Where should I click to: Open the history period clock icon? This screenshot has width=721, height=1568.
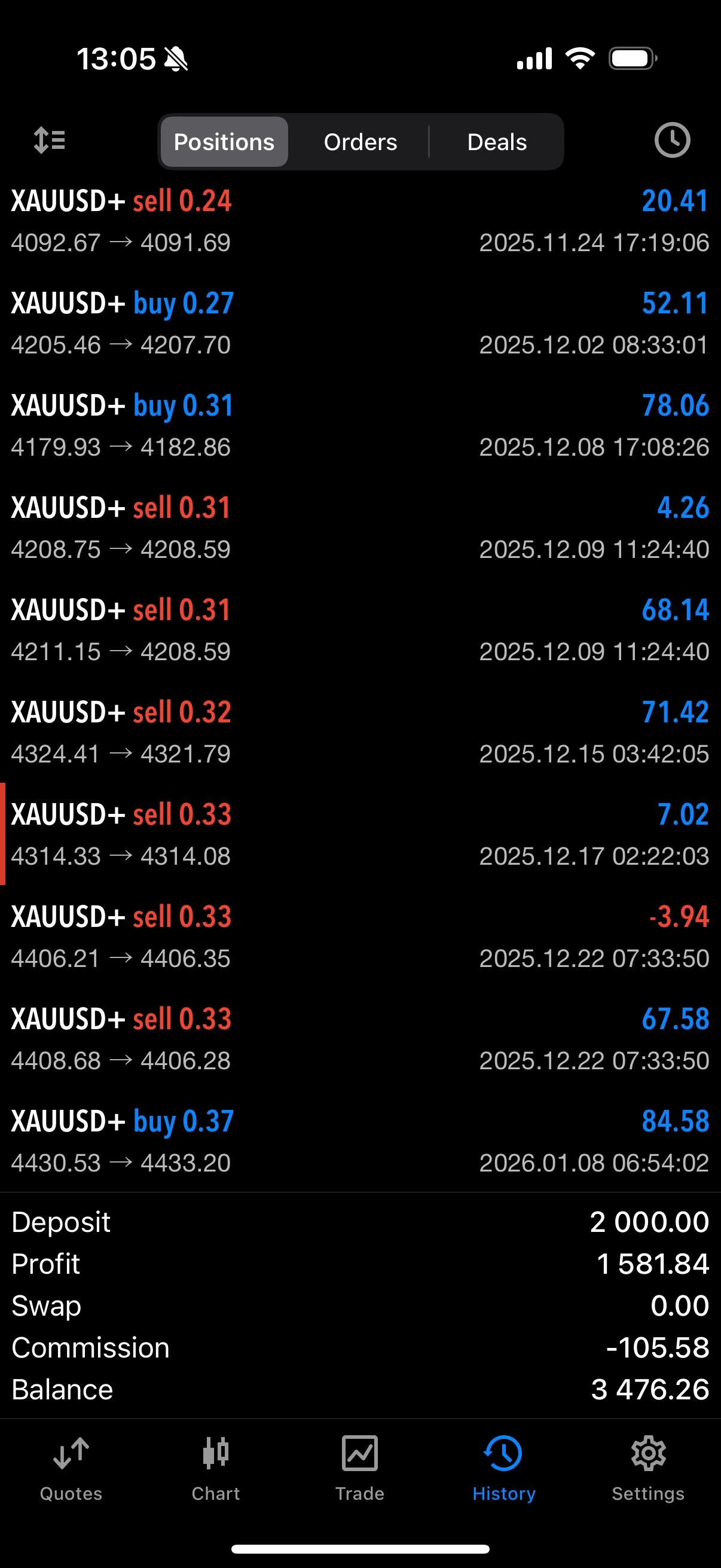[672, 141]
